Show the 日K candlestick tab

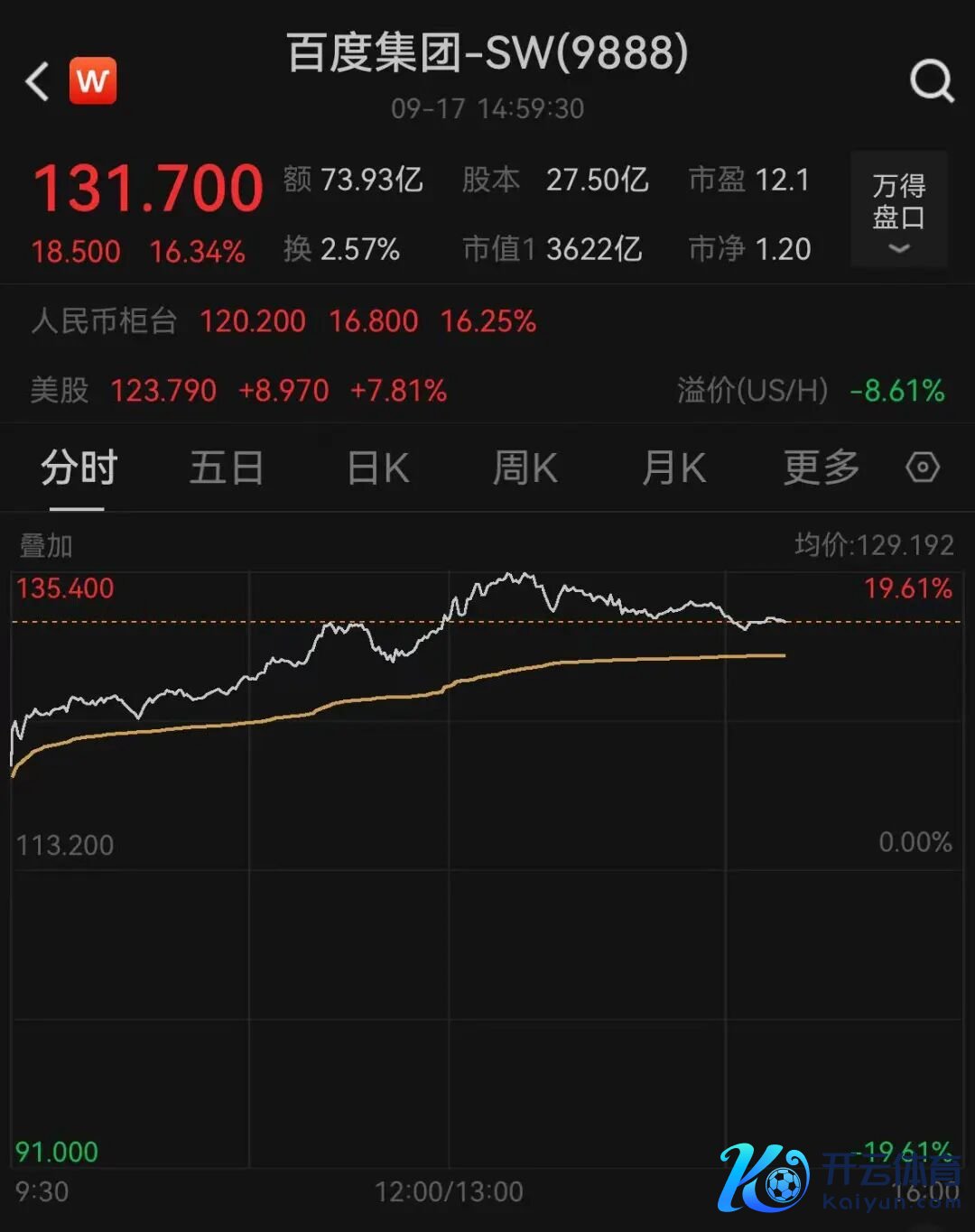(x=378, y=468)
